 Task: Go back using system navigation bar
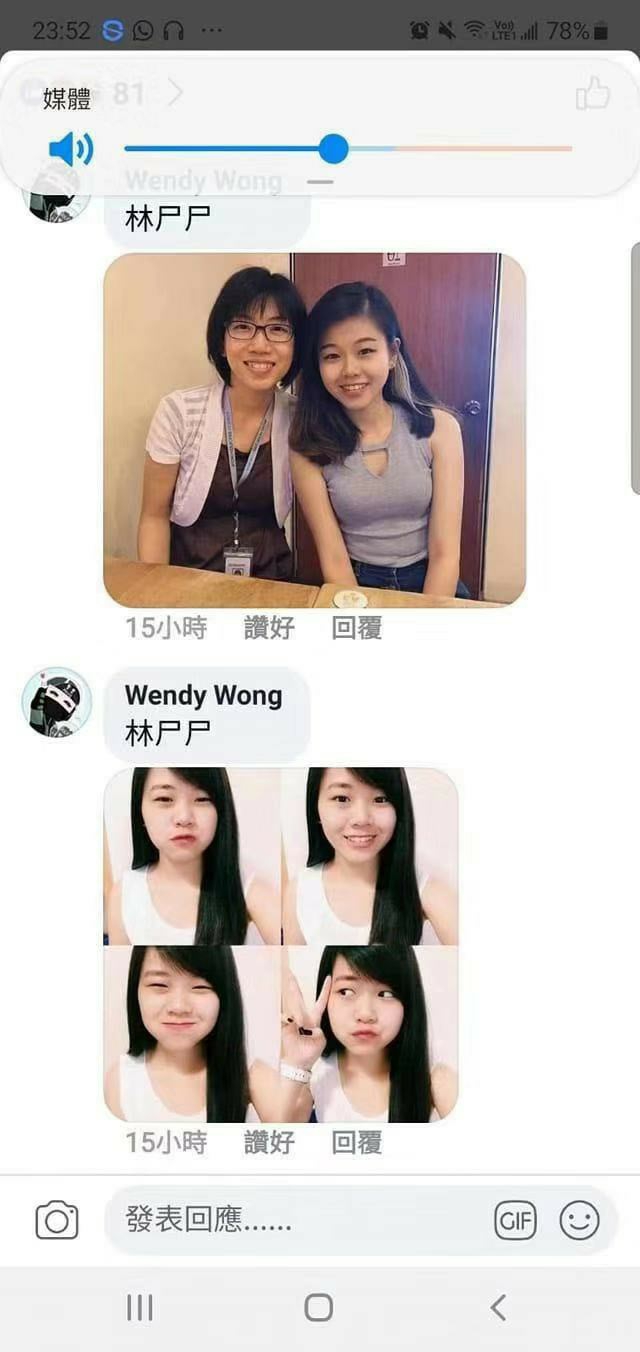498,1307
